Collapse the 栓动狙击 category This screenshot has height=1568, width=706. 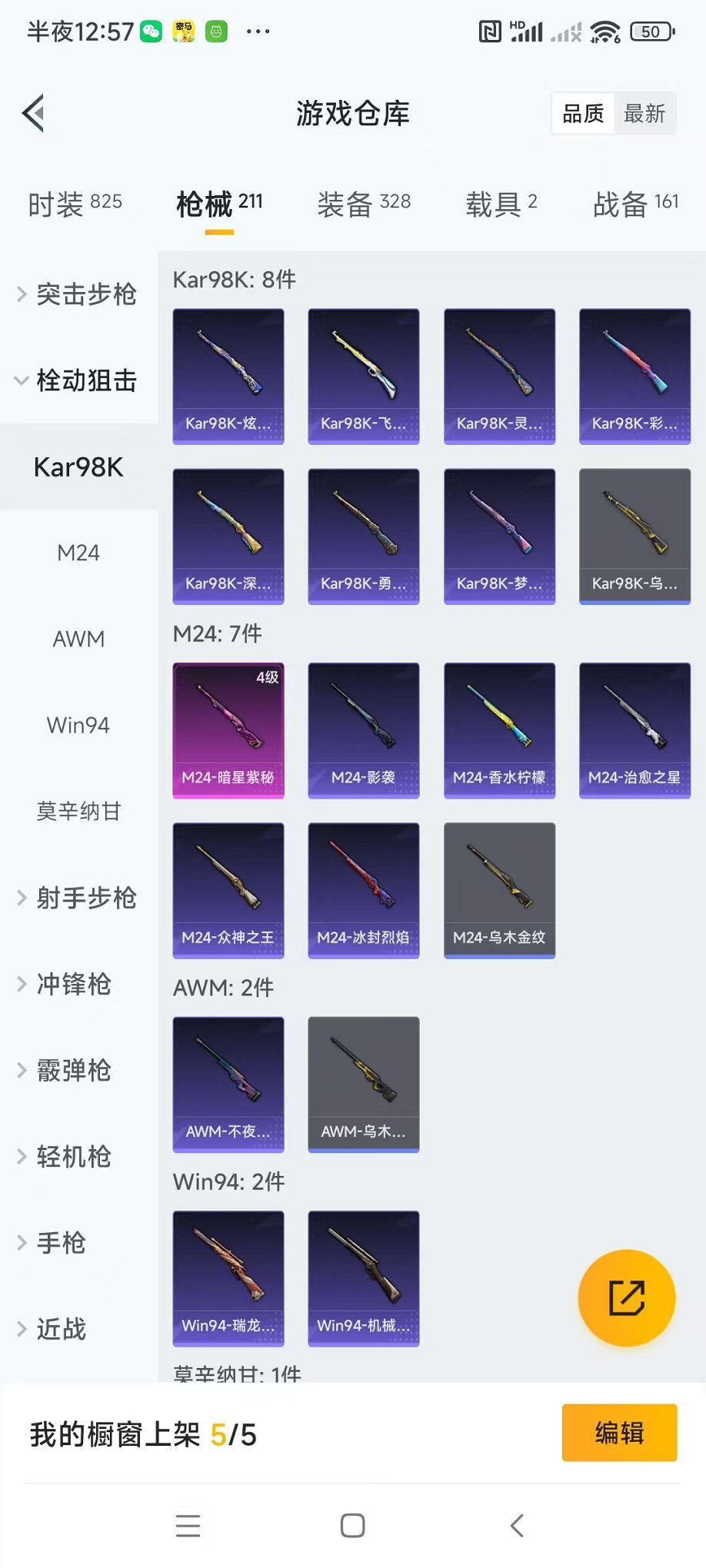[x=77, y=380]
